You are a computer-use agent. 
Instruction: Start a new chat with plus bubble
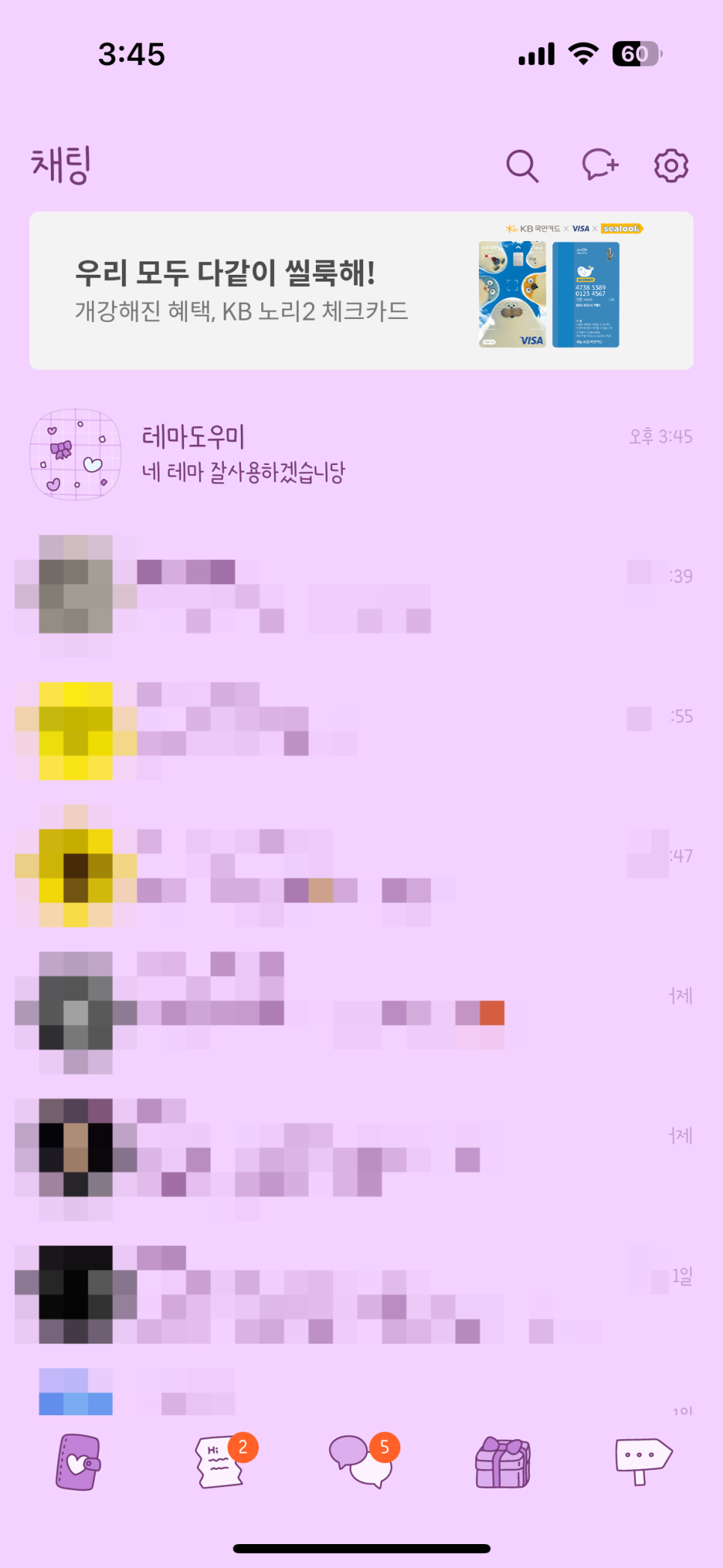(600, 165)
